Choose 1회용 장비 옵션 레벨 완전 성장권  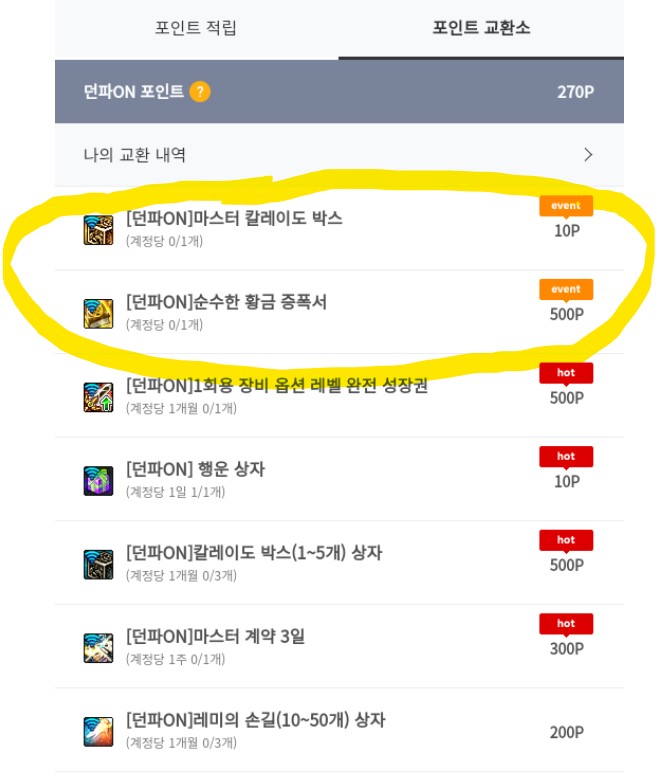coord(277,387)
